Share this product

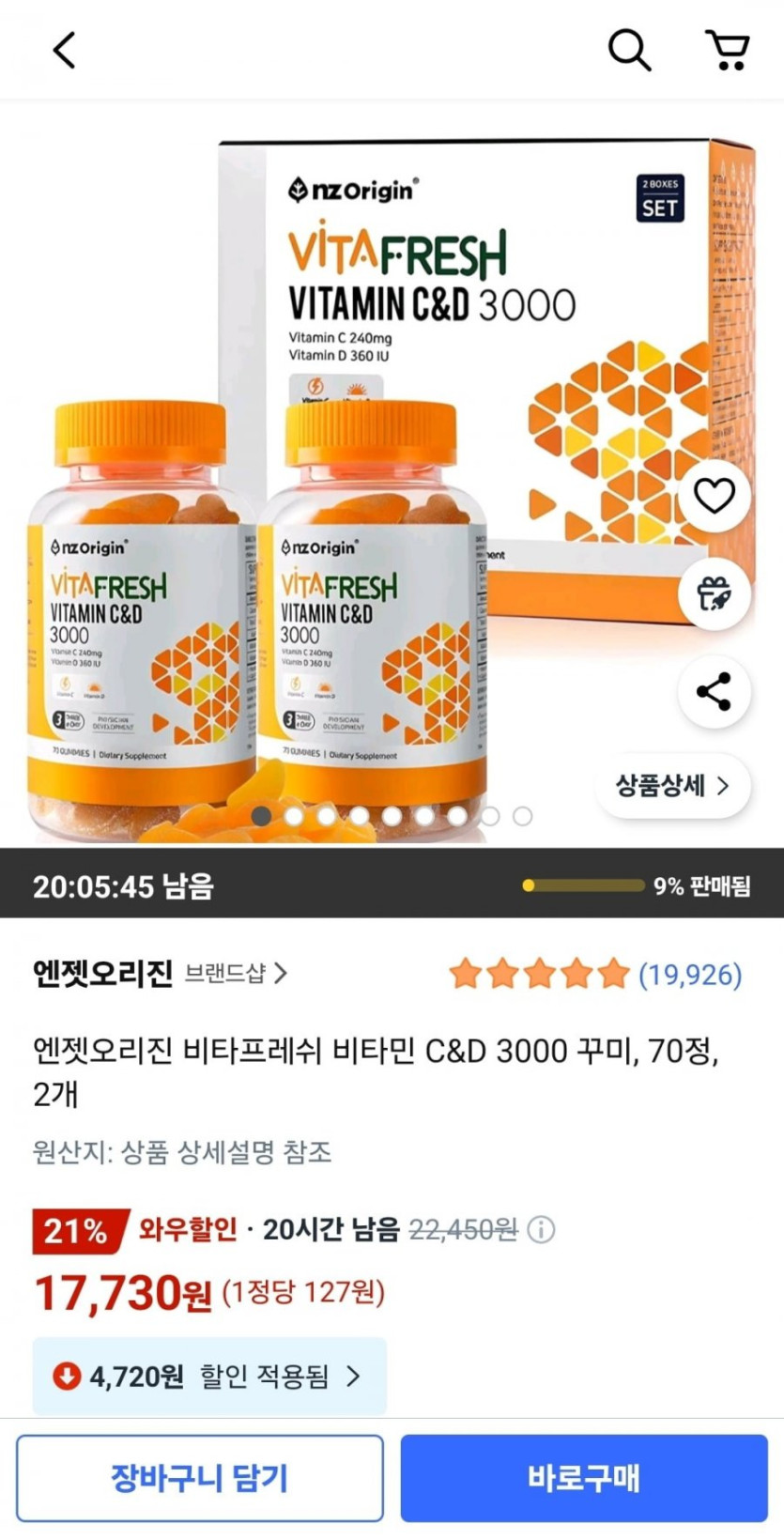click(714, 692)
